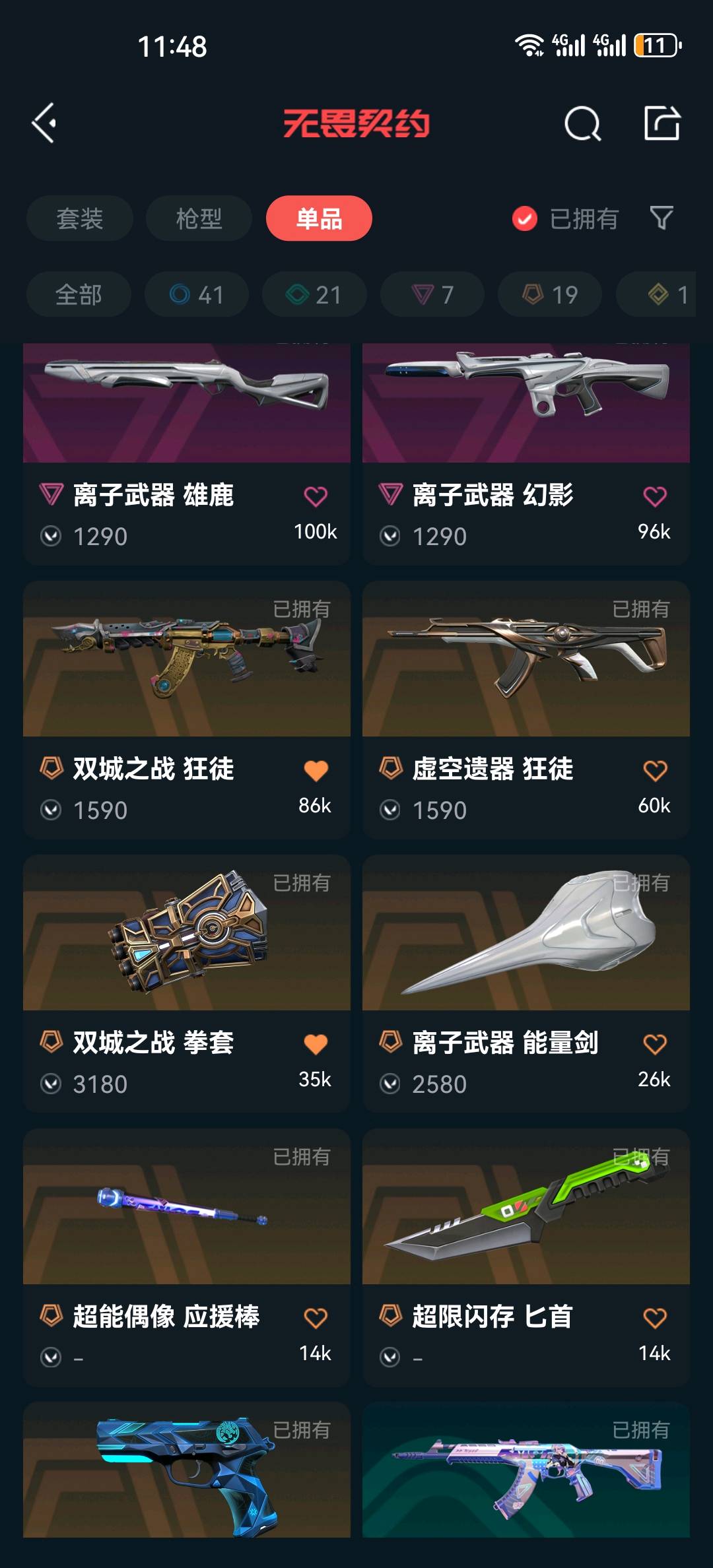This screenshot has width=713, height=1568.
Task: Like the 超限闪存 匕首 skin
Action: click(x=655, y=1318)
